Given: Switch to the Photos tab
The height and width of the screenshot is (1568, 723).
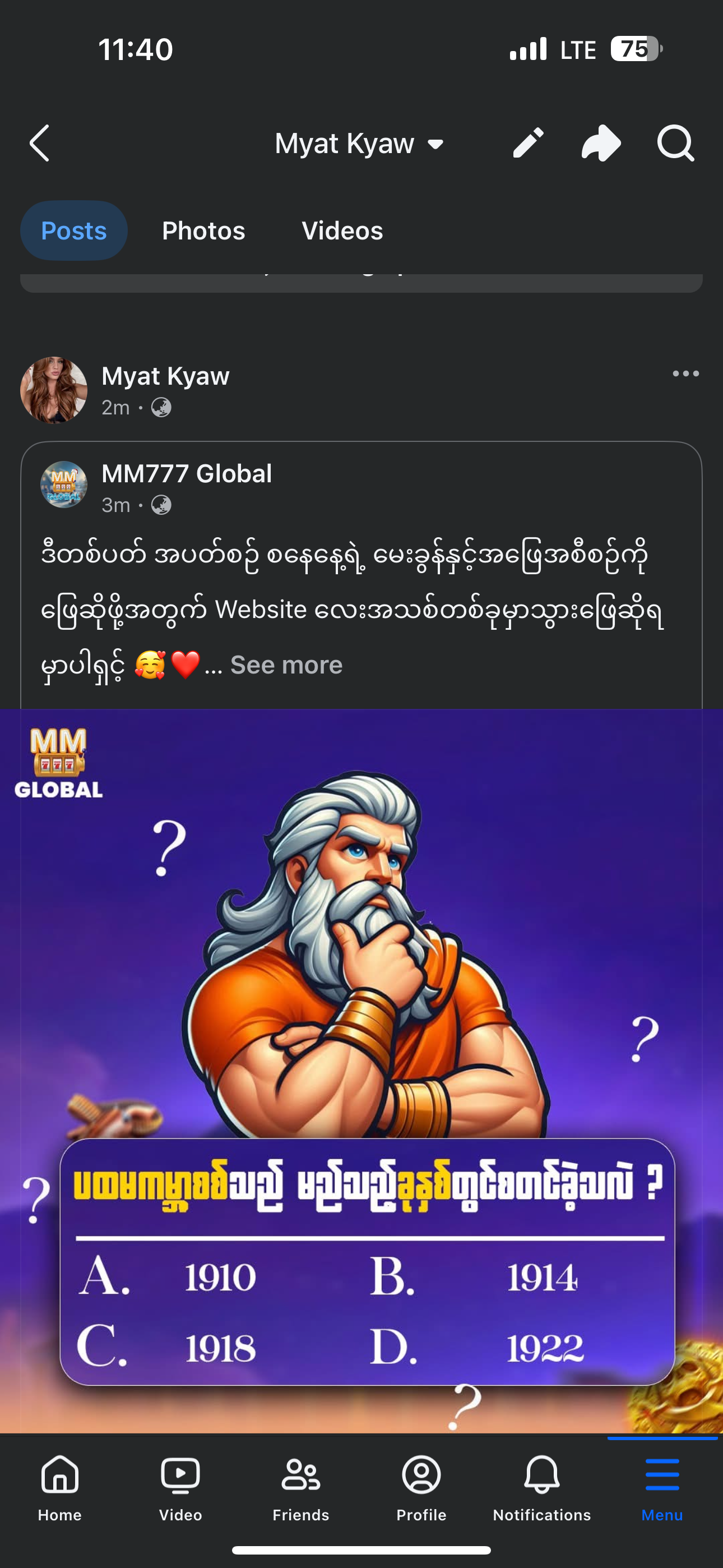Looking at the screenshot, I should (203, 230).
